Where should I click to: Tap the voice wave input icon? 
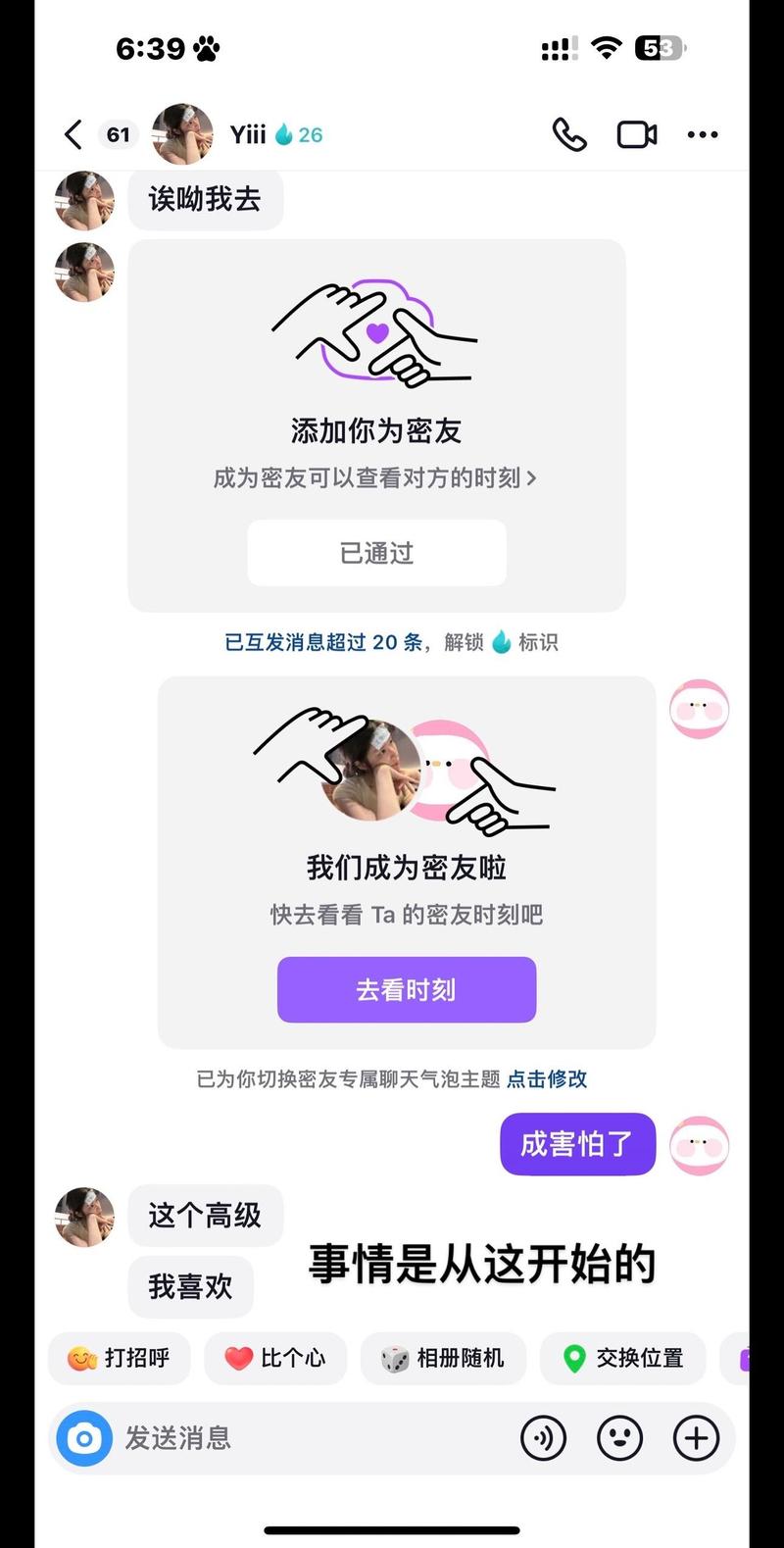click(544, 1438)
